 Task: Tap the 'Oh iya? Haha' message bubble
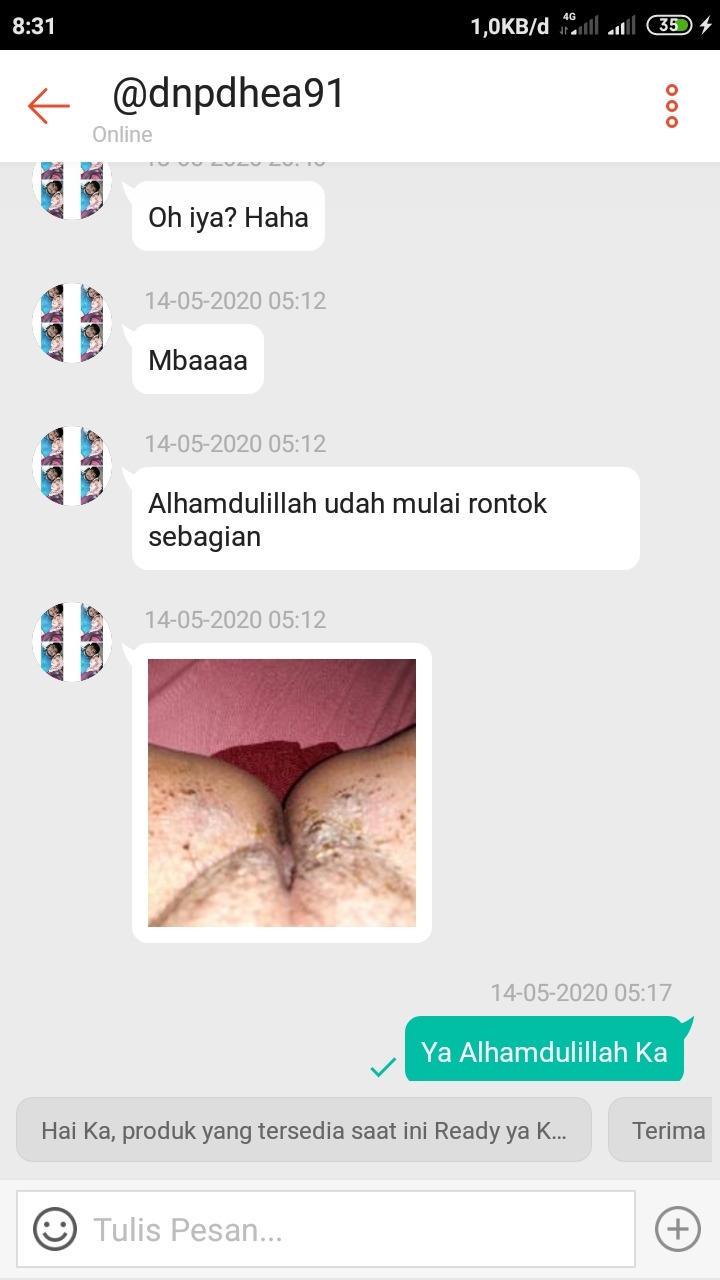click(228, 216)
